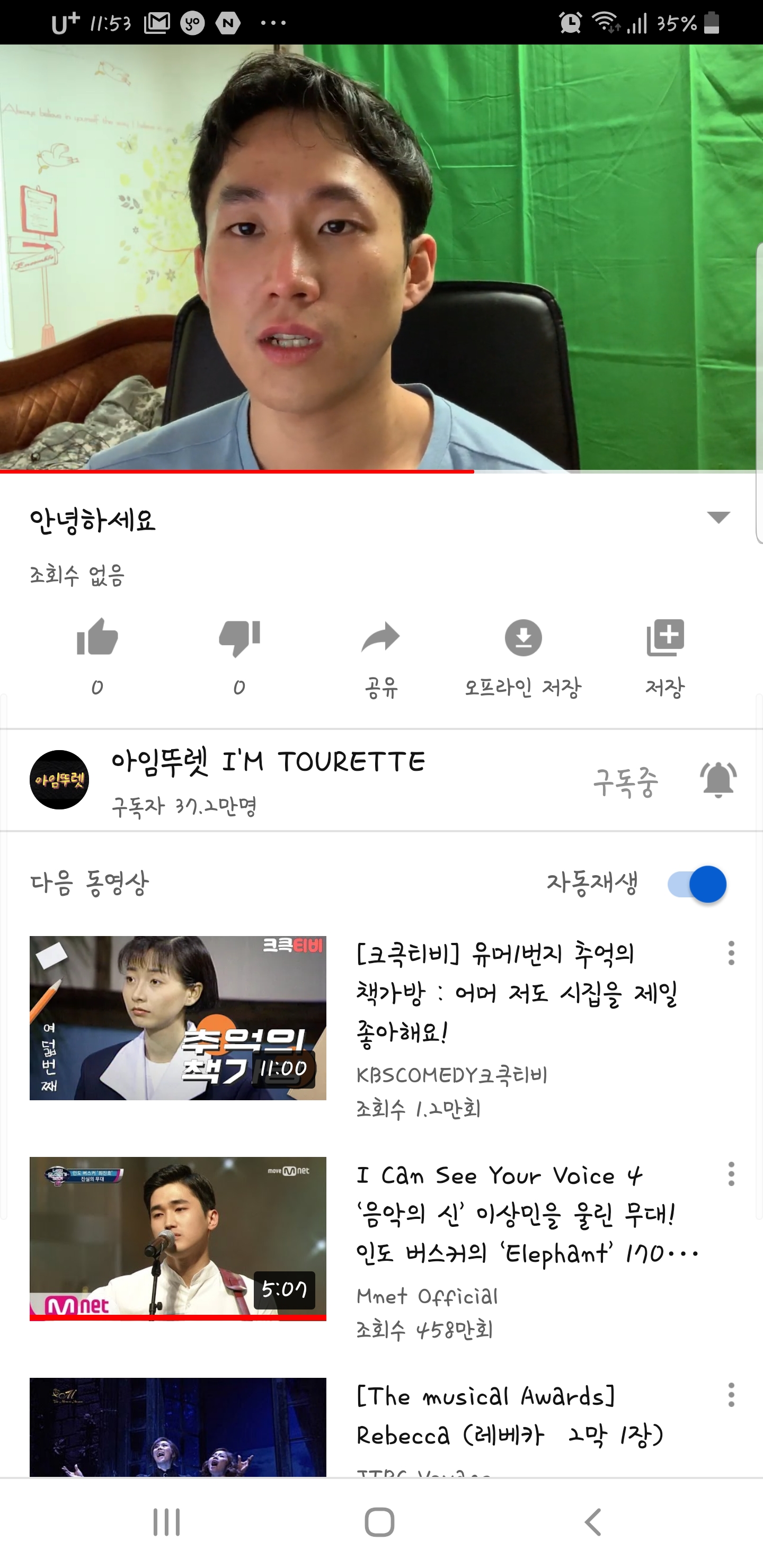
Task: Tap the video player to show controls
Action: click(381, 258)
